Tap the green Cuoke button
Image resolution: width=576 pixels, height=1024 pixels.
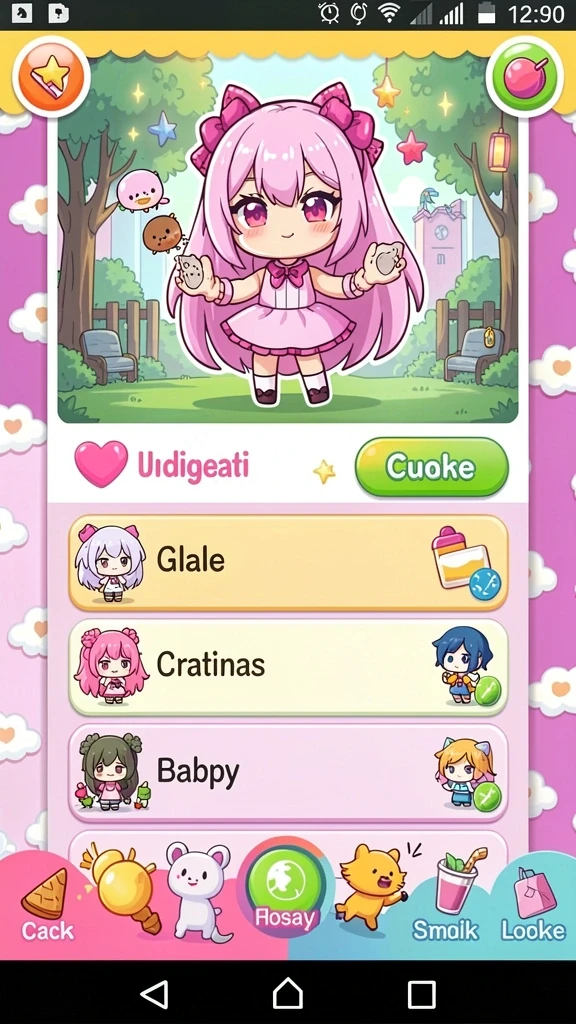point(431,467)
